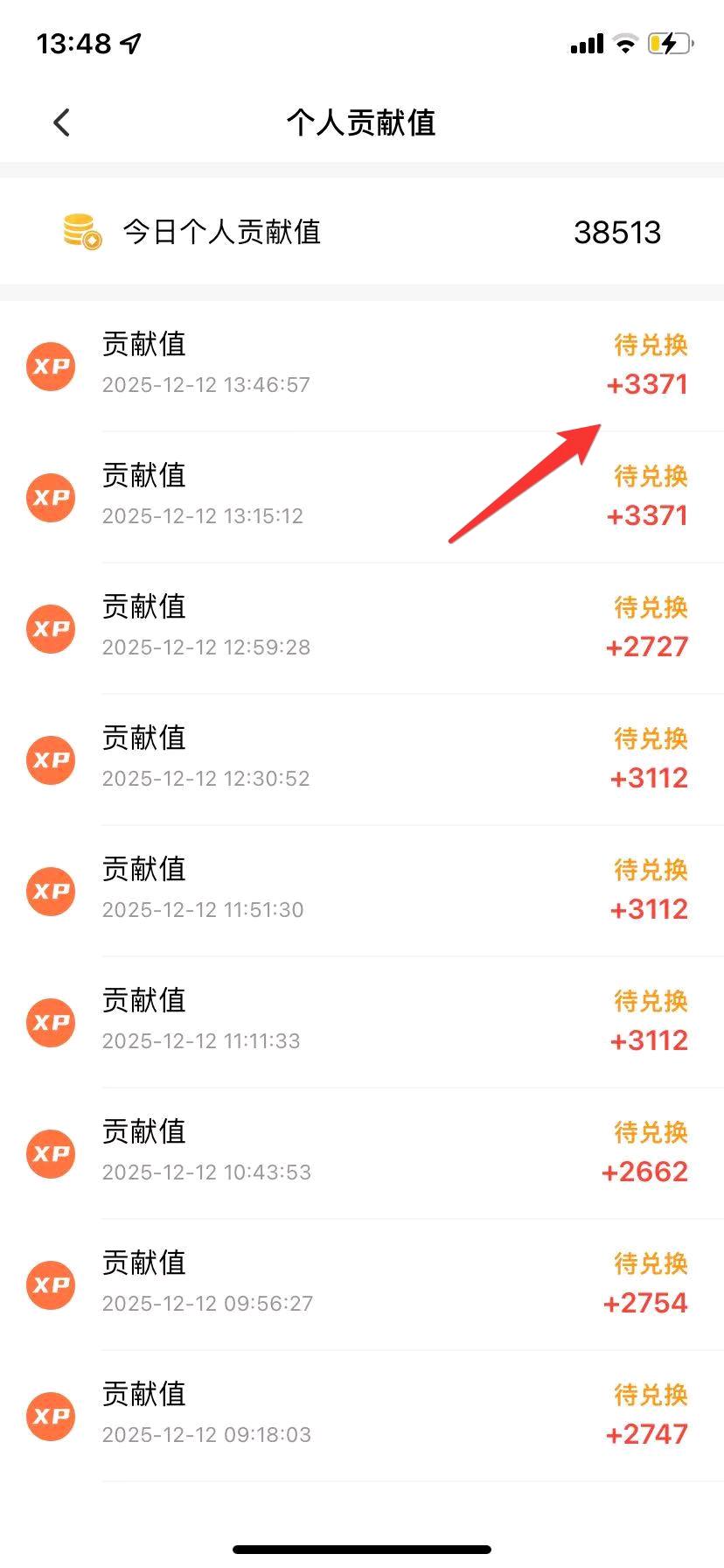Tap the XP badge of the 12:59:28 entry
The image size is (724, 1568).
point(50,629)
